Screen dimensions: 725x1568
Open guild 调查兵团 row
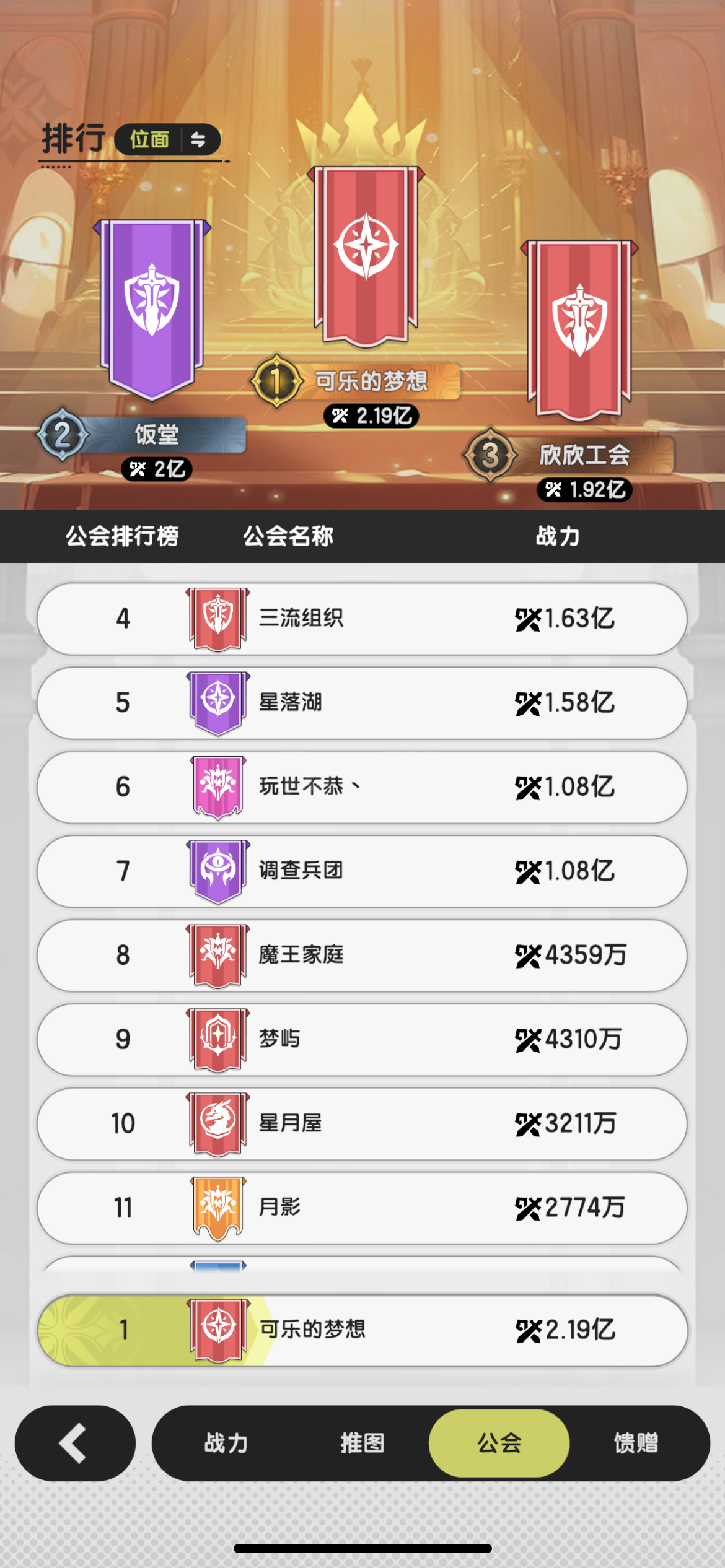pyautogui.click(x=362, y=871)
